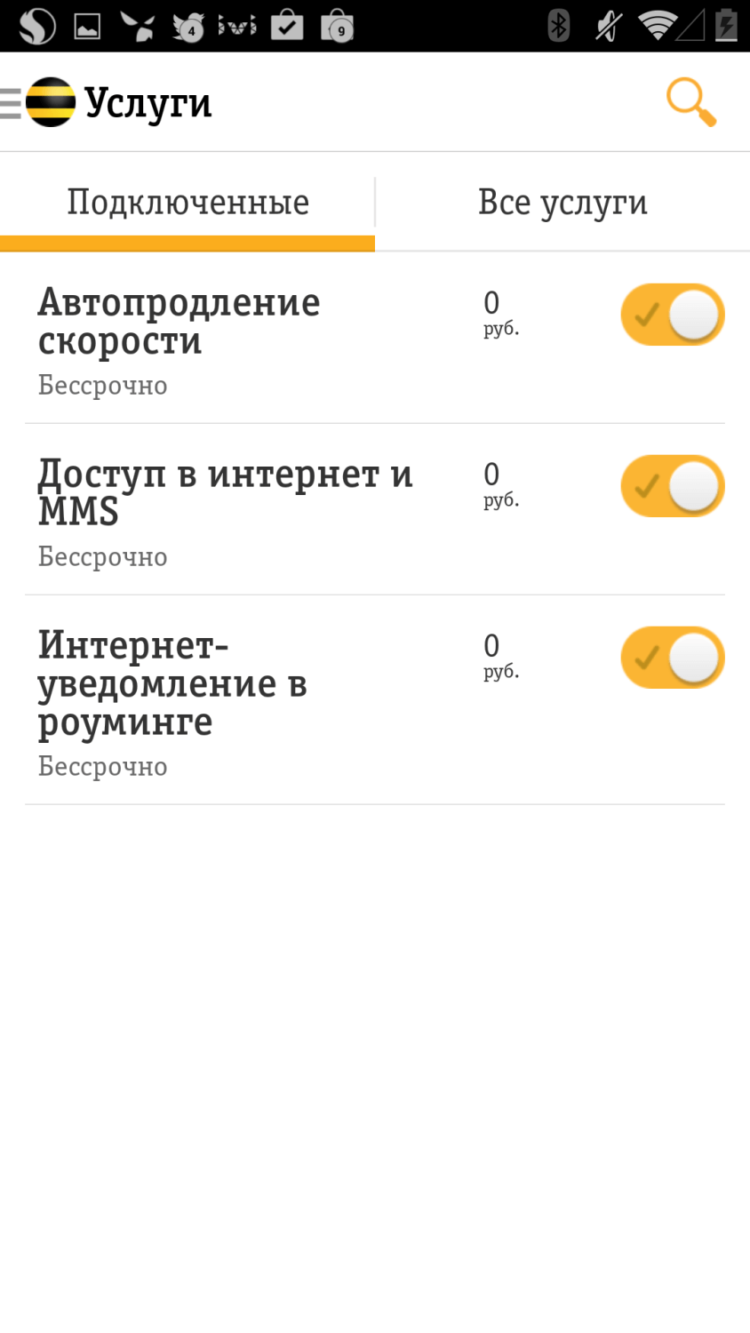Tap the shopping bag notification showing 9
Viewport: 750px width, 1333px height.
(x=337, y=25)
